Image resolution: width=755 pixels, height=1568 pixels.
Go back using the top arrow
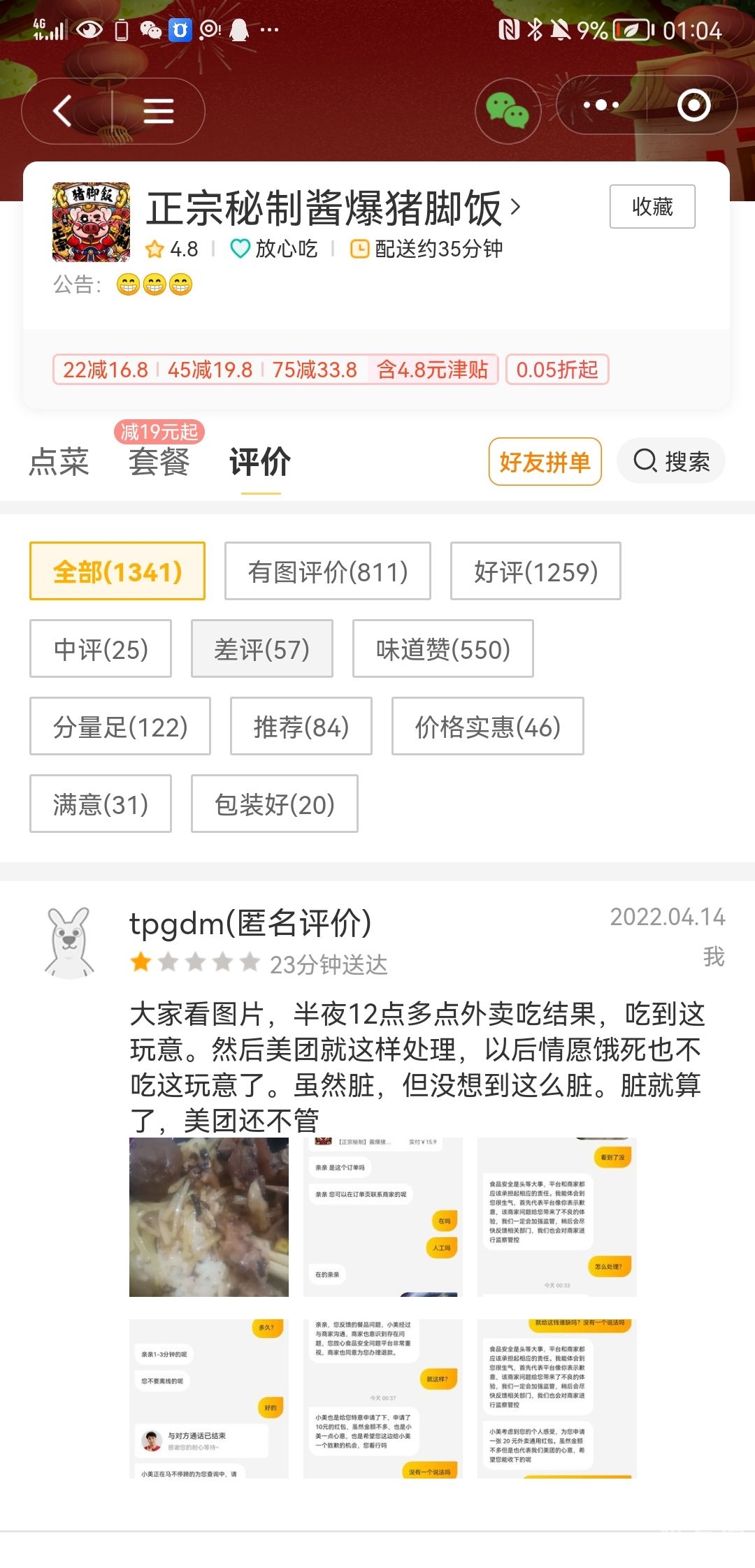click(63, 110)
